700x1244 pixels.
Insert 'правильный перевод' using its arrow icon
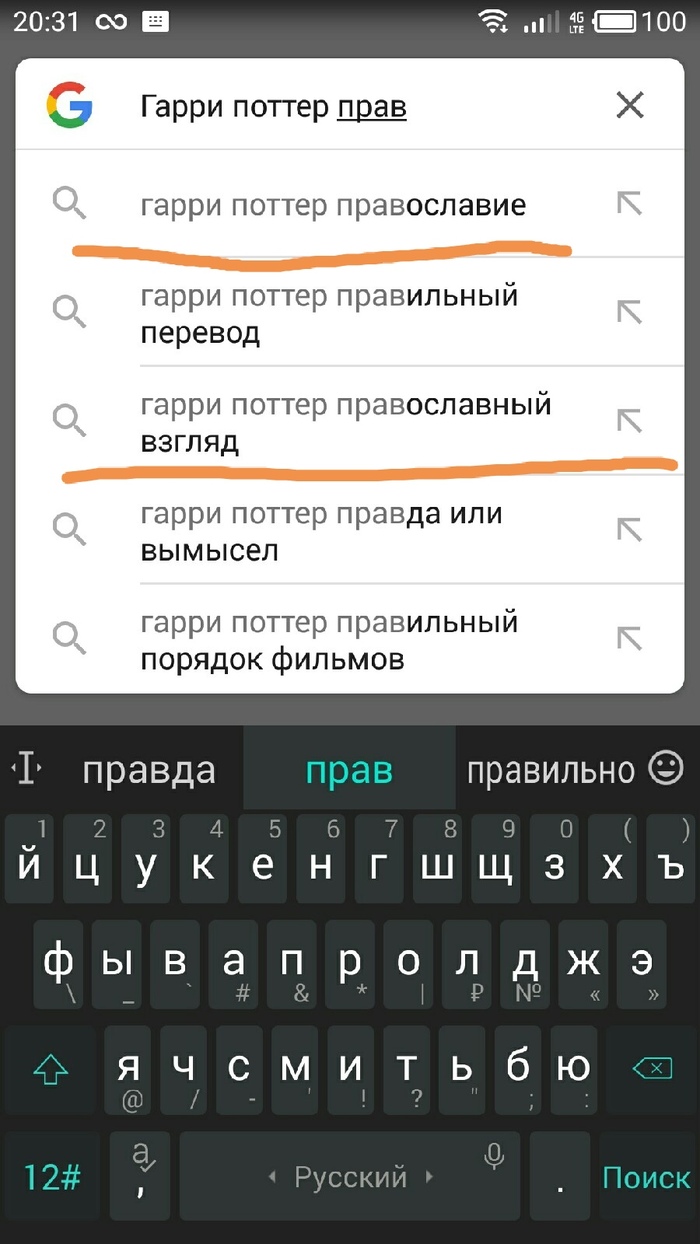629,313
